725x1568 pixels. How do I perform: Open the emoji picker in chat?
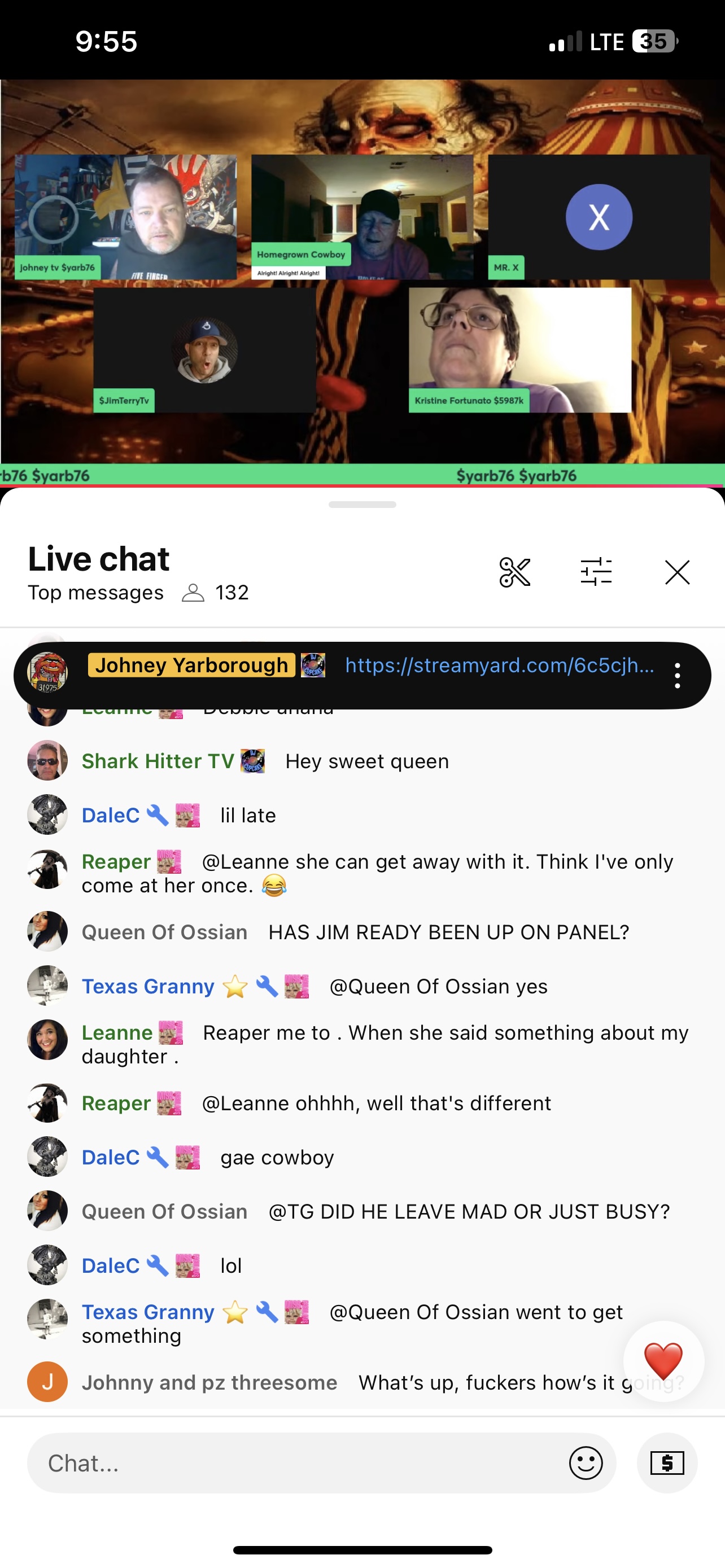click(586, 1462)
